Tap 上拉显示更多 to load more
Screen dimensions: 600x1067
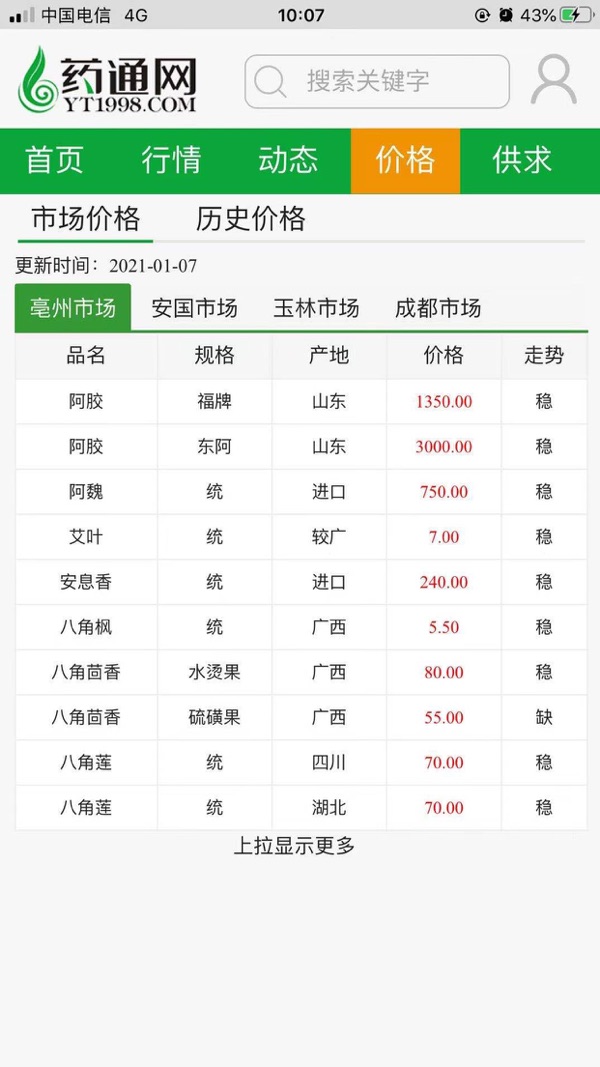pyautogui.click(x=294, y=846)
